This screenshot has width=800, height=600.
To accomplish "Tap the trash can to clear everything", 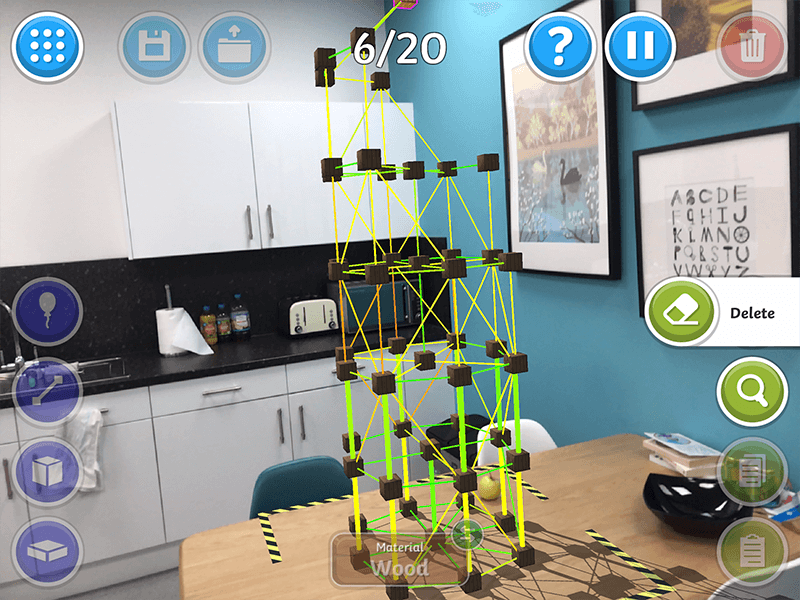I will [x=752, y=46].
